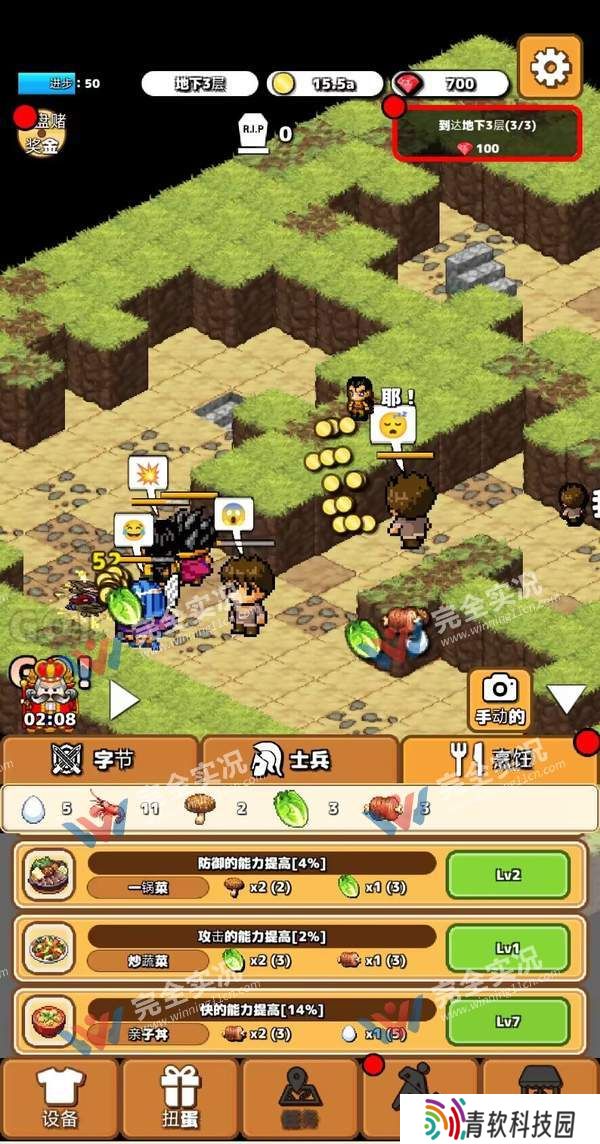Open the 设备 equipment menu
The height and width of the screenshot is (1144, 600).
(60, 1098)
